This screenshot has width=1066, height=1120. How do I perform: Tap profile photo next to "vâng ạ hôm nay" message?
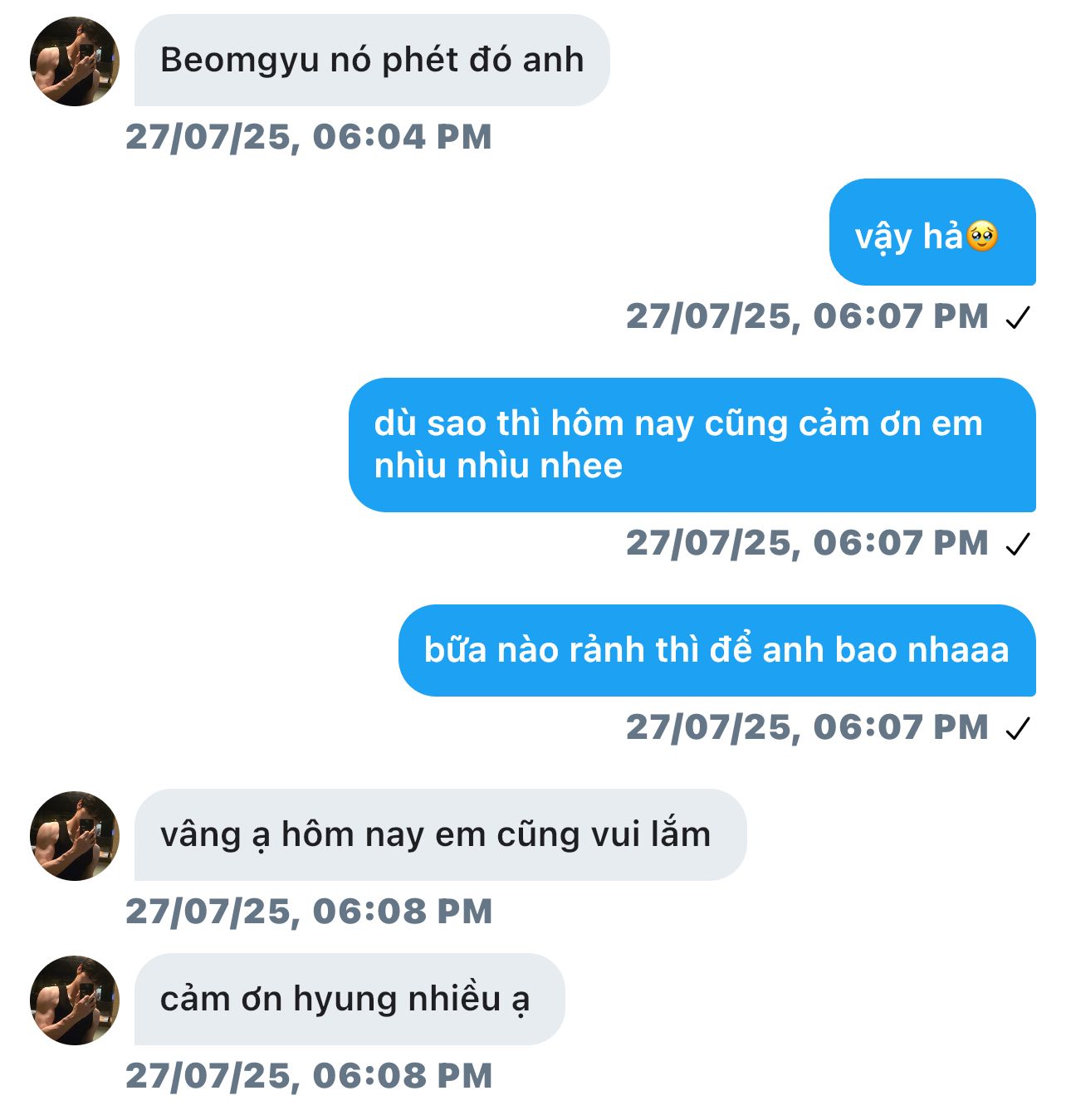(75, 836)
